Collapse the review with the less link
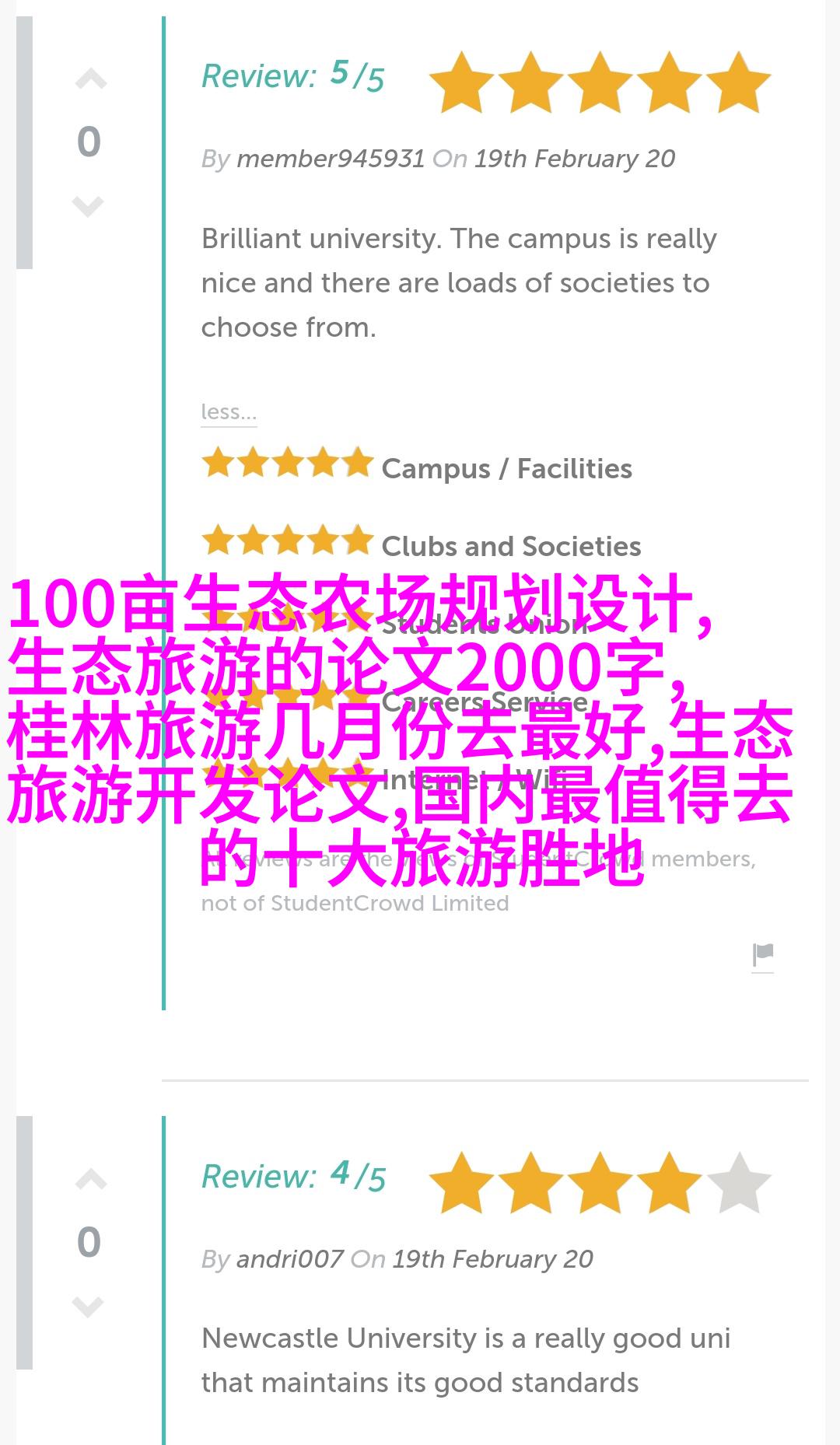 click(229, 411)
